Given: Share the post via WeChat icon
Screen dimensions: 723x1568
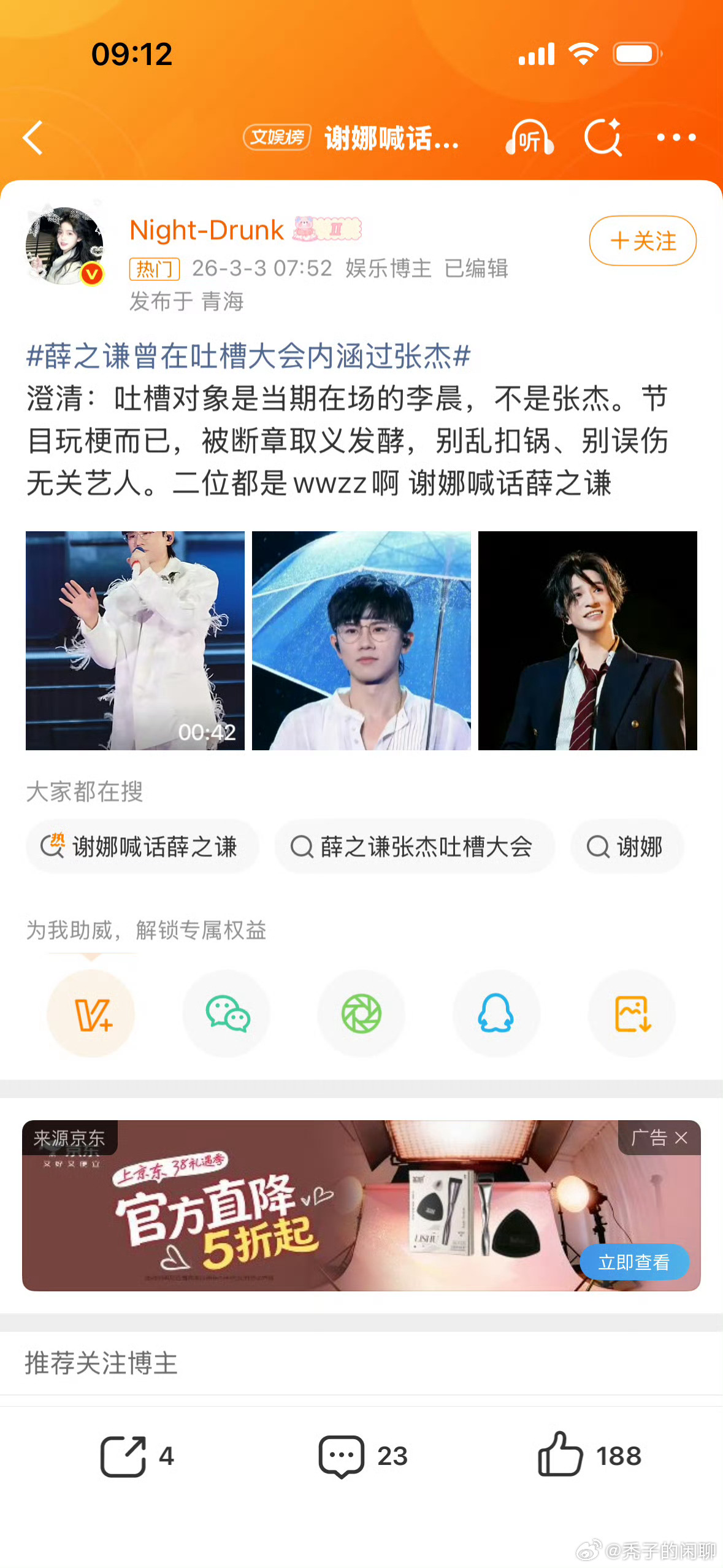Looking at the screenshot, I should pyautogui.click(x=226, y=1015).
